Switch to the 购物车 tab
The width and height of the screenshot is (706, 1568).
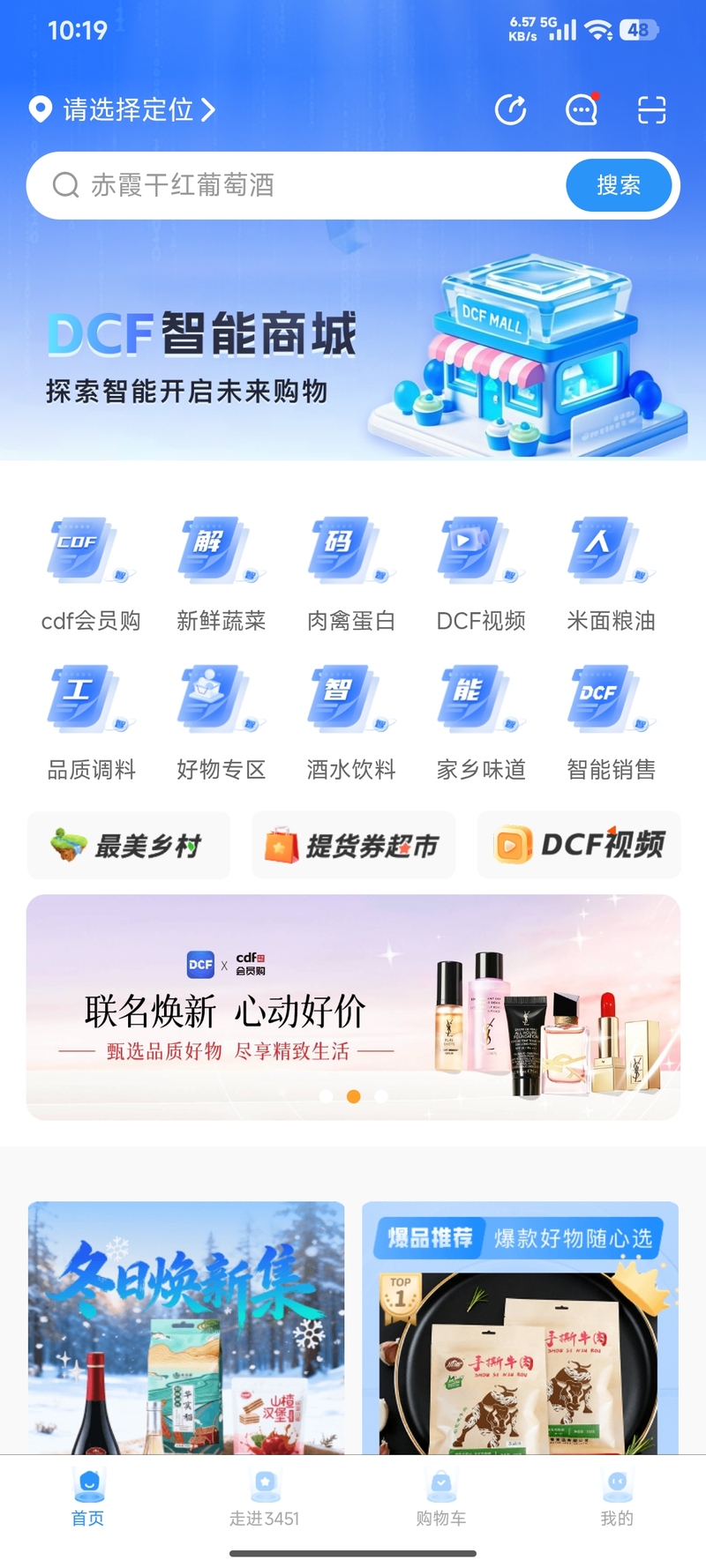[x=441, y=1497]
